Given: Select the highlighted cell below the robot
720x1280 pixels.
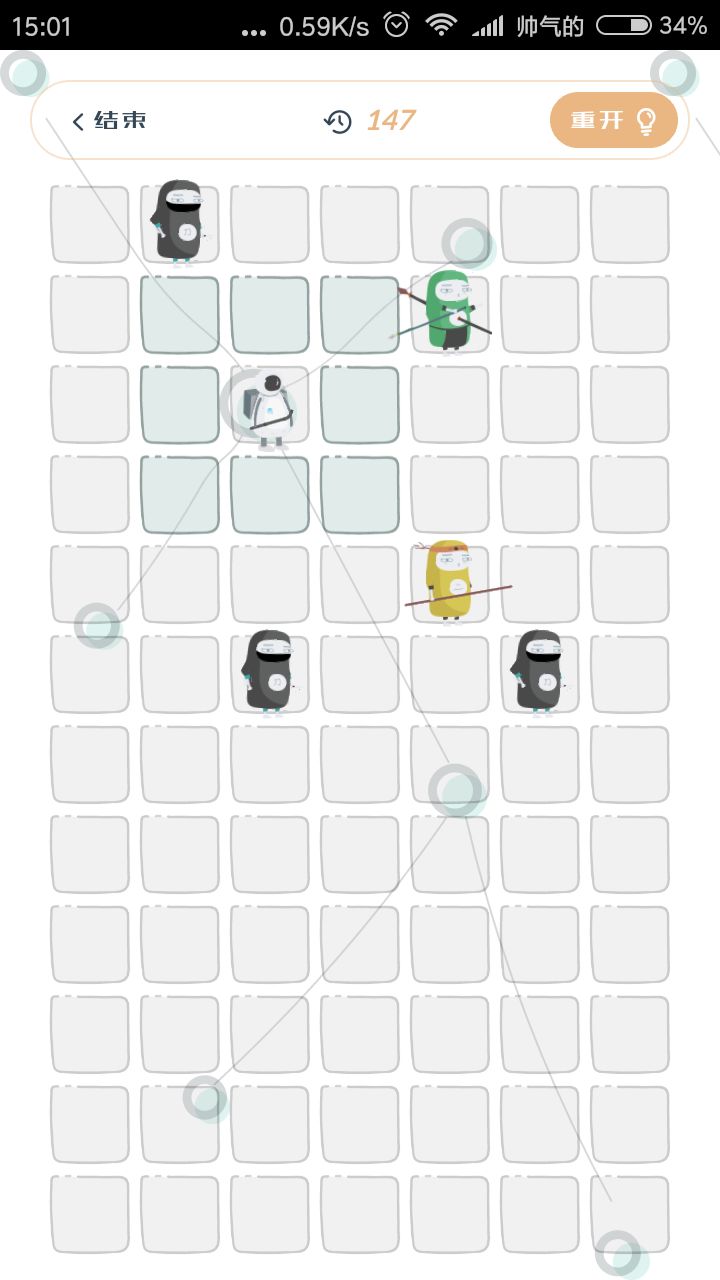Looking at the screenshot, I should pyautogui.click(x=268, y=493).
